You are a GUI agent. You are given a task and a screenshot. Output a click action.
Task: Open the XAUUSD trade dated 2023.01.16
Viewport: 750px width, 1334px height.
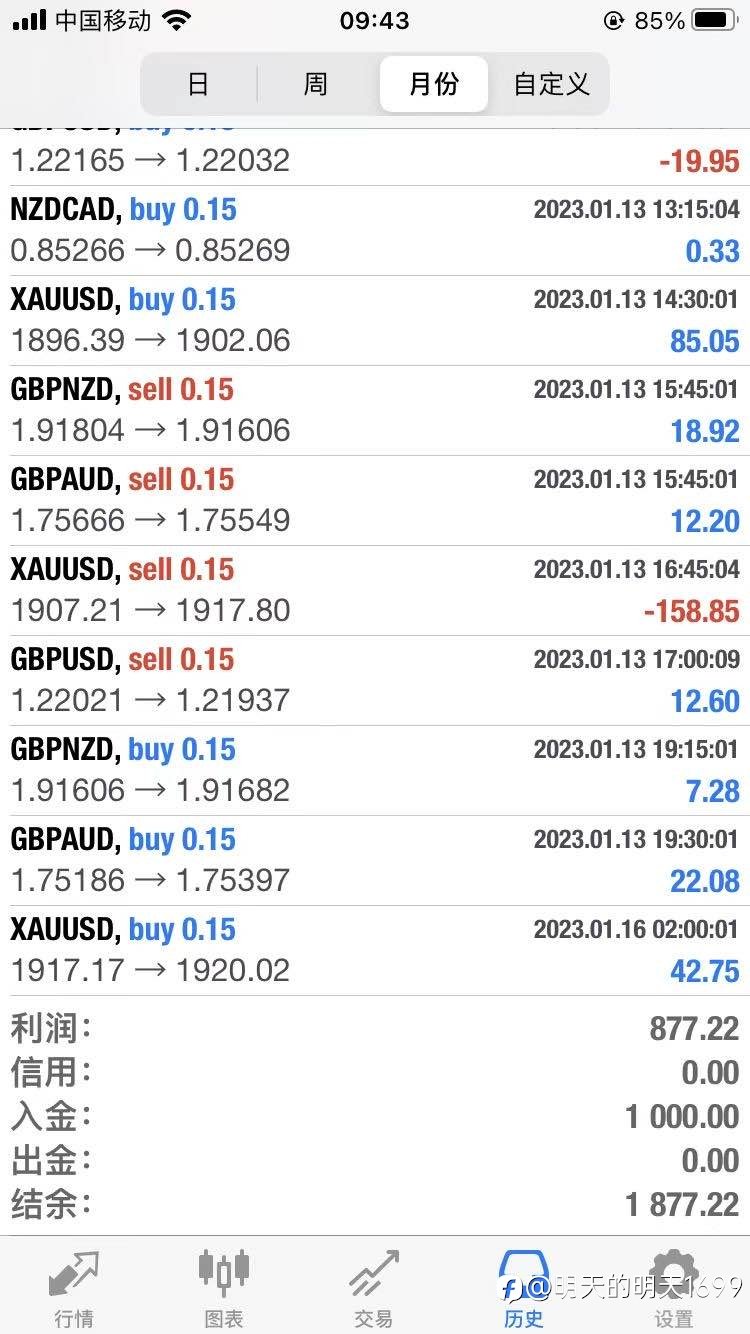(x=375, y=951)
